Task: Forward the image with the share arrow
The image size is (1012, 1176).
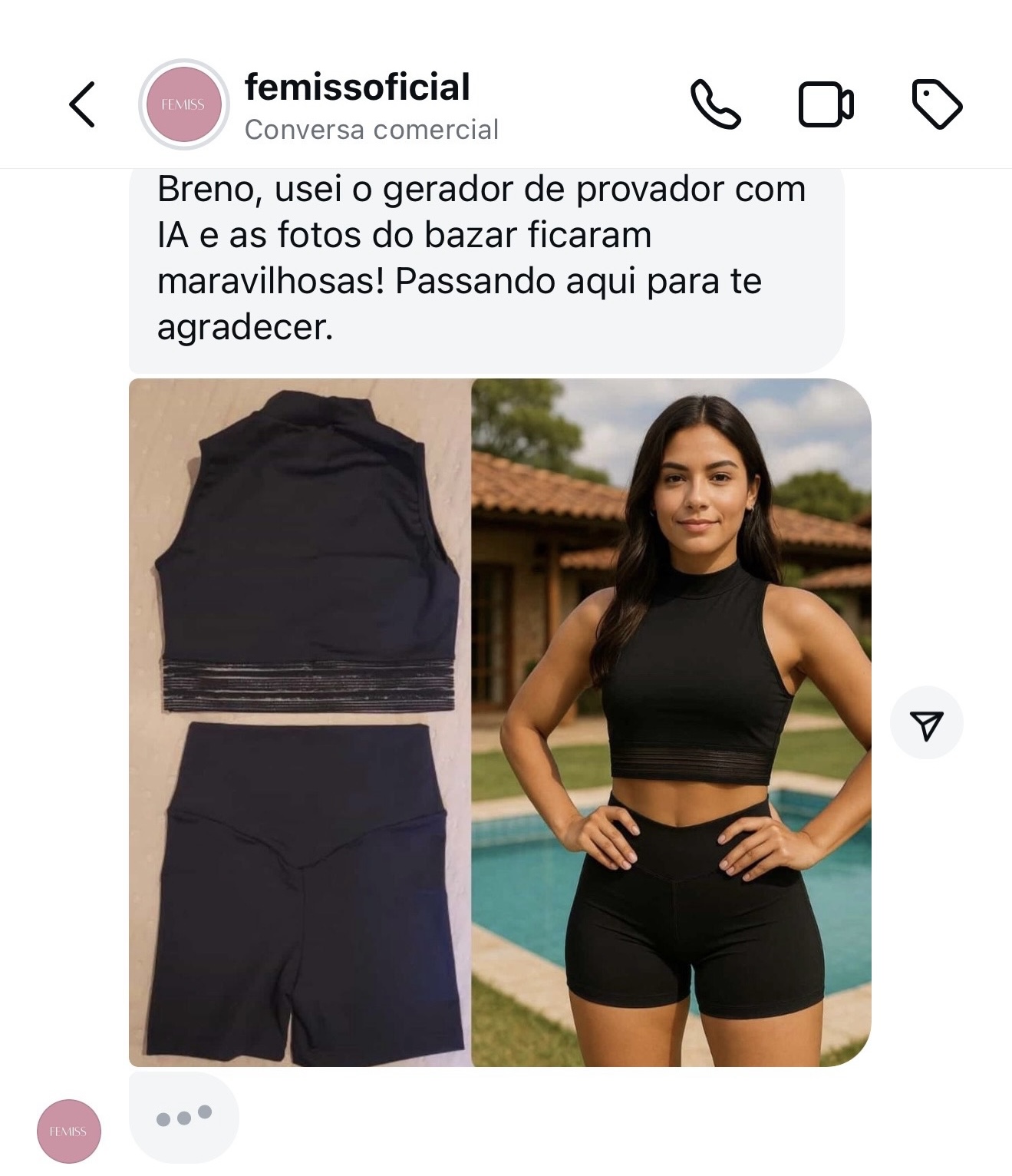Action: (926, 723)
